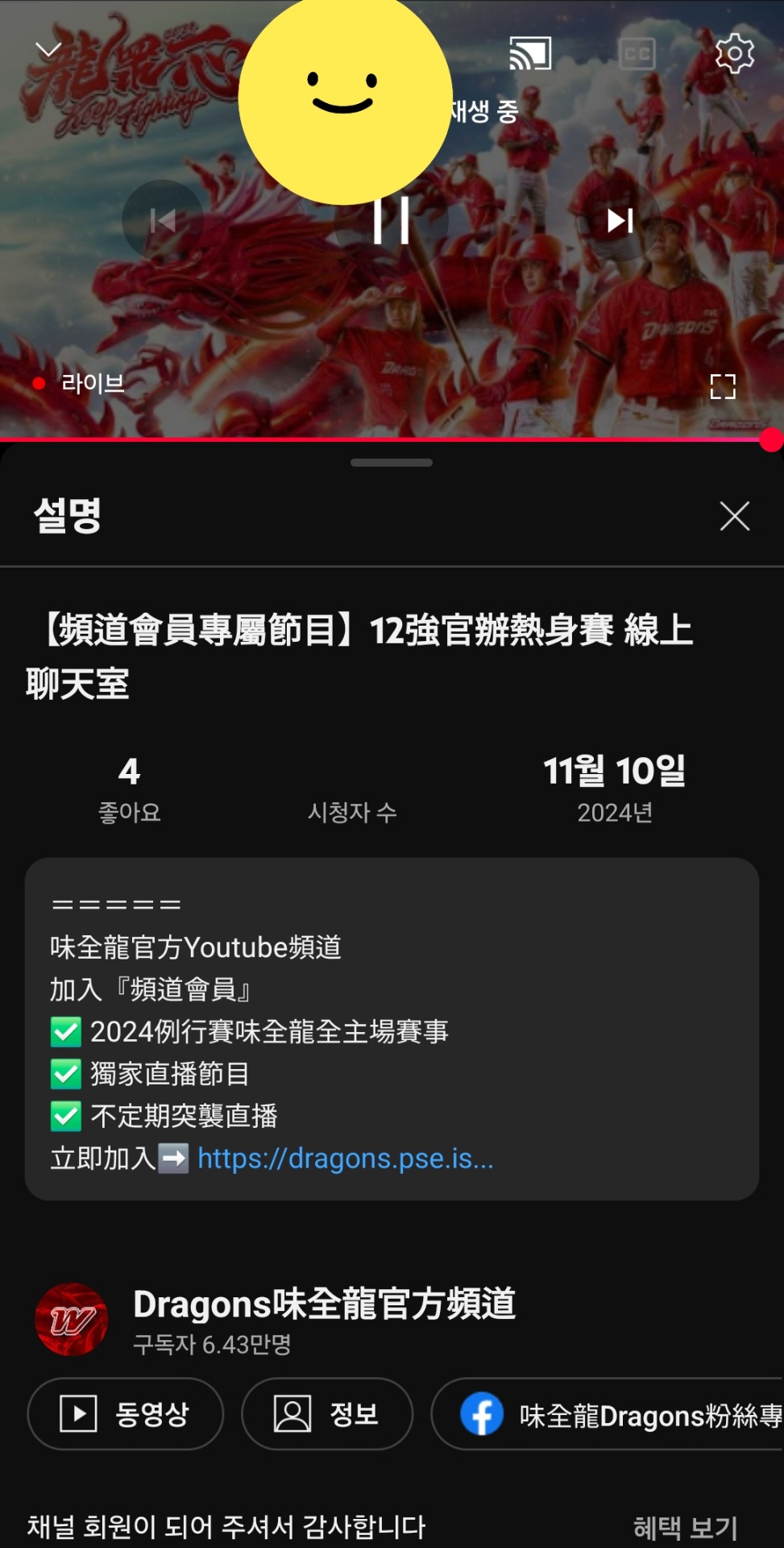This screenshot has width=784, height=1548.
Task: Minimize the video player with down chevron
Action: (48, 51)
